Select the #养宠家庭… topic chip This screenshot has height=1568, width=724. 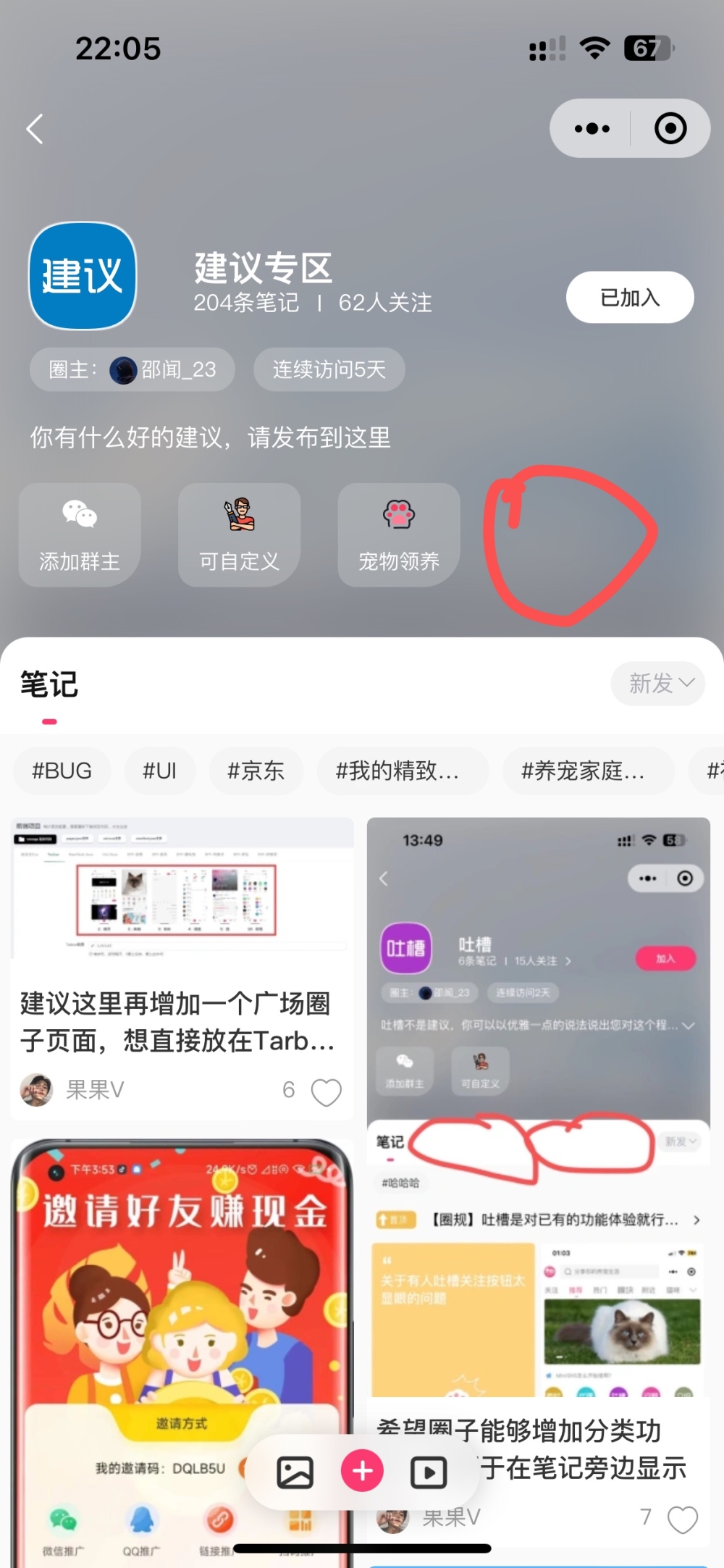tap(583, 771)
